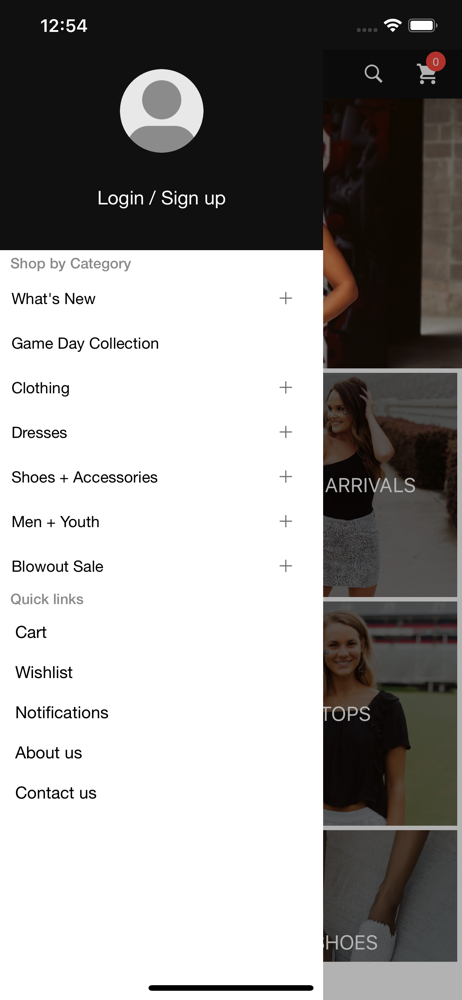
Task: Expand the Blowout Sale category
Action: pyautogui.click(x=285, y=566)
